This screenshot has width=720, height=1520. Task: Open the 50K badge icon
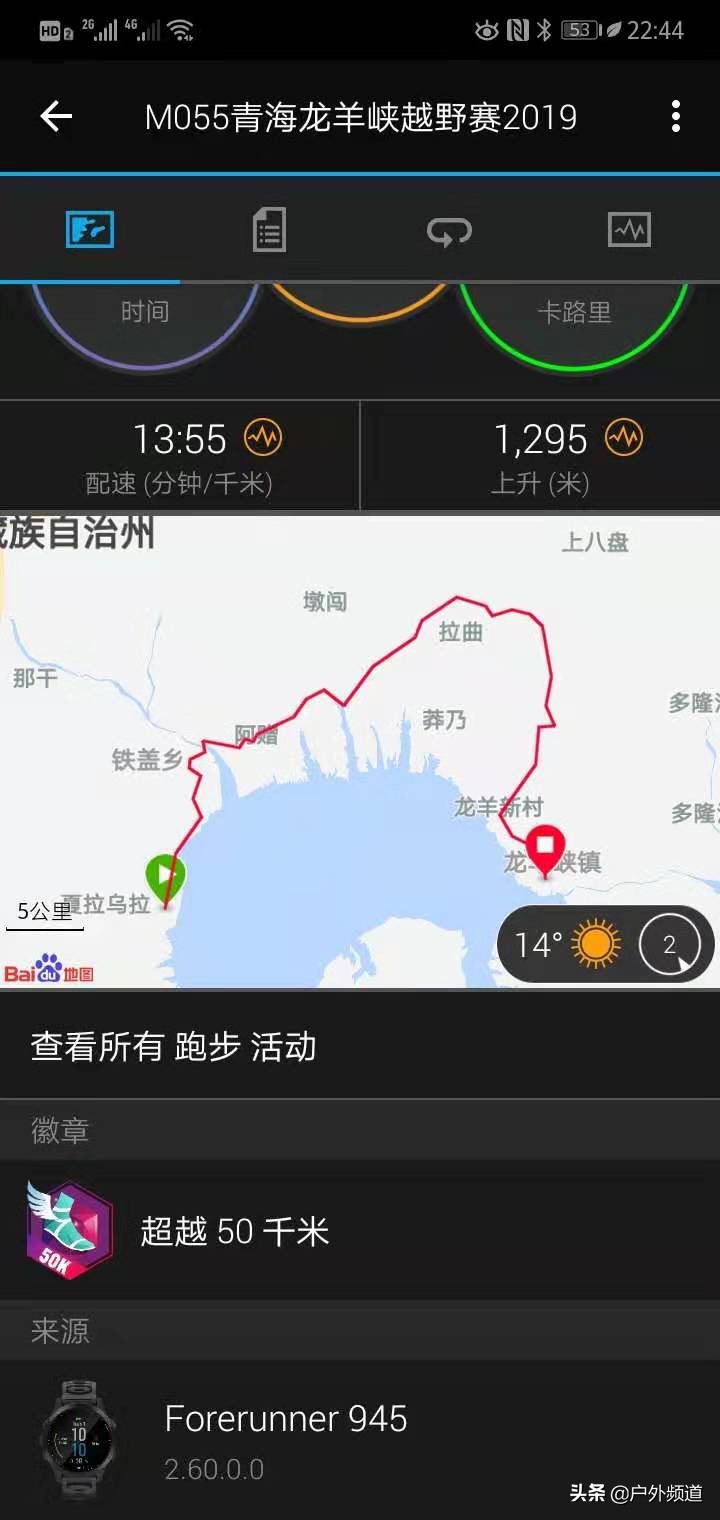pos(65,1230)
